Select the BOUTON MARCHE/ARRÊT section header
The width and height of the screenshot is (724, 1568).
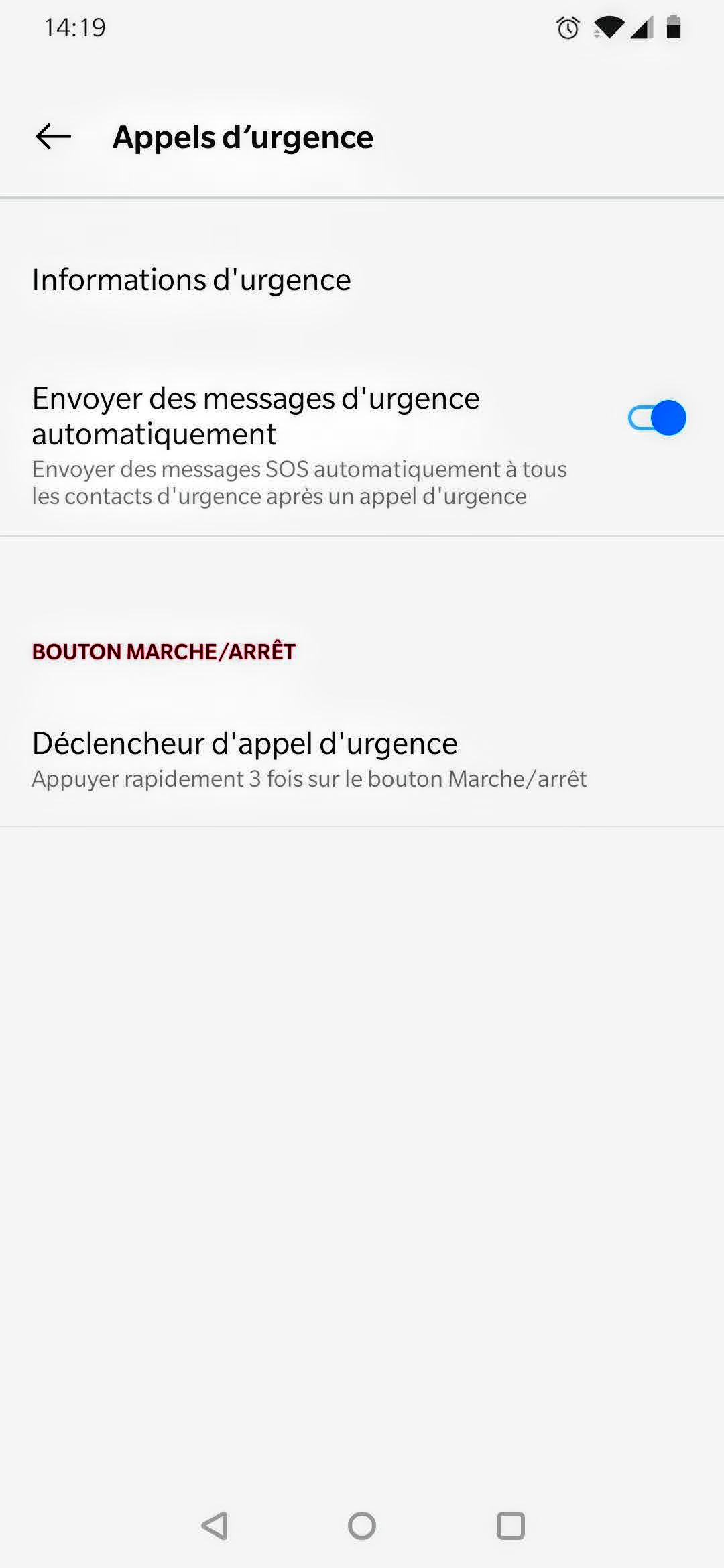(x=164, y=651)
